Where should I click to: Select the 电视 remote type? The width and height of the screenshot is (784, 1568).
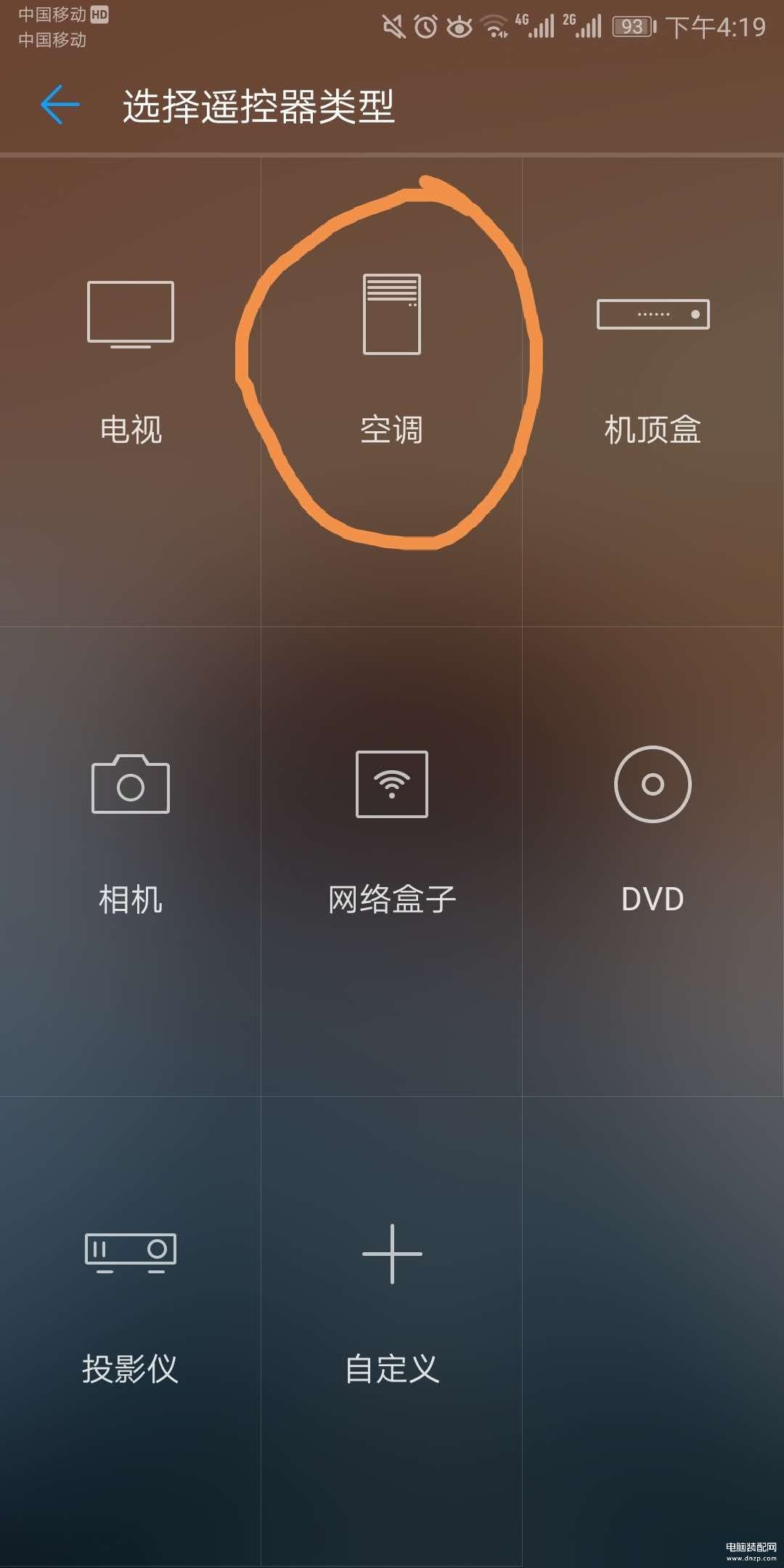(x=131, y=392)
